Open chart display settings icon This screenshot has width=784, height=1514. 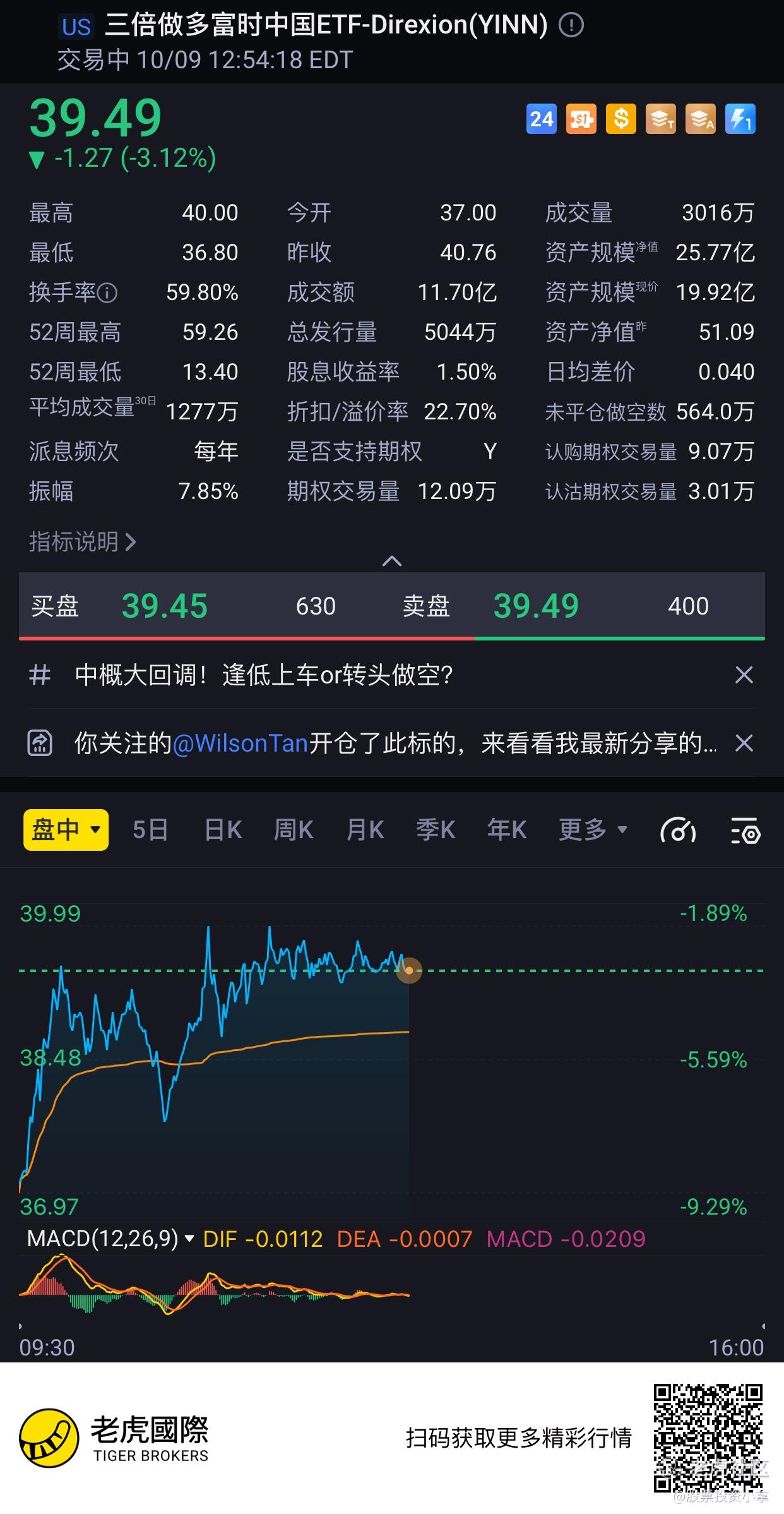coord(745,831)
